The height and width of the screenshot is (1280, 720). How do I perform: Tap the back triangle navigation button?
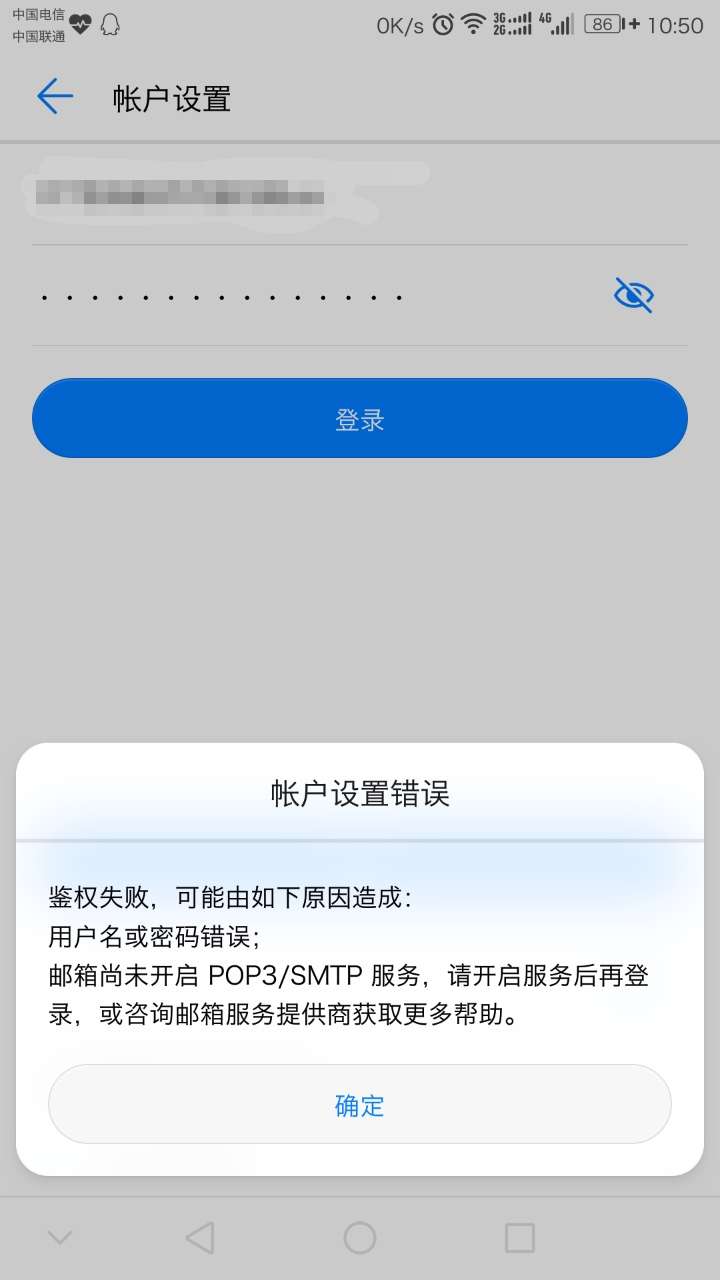tap(199, 1237)
